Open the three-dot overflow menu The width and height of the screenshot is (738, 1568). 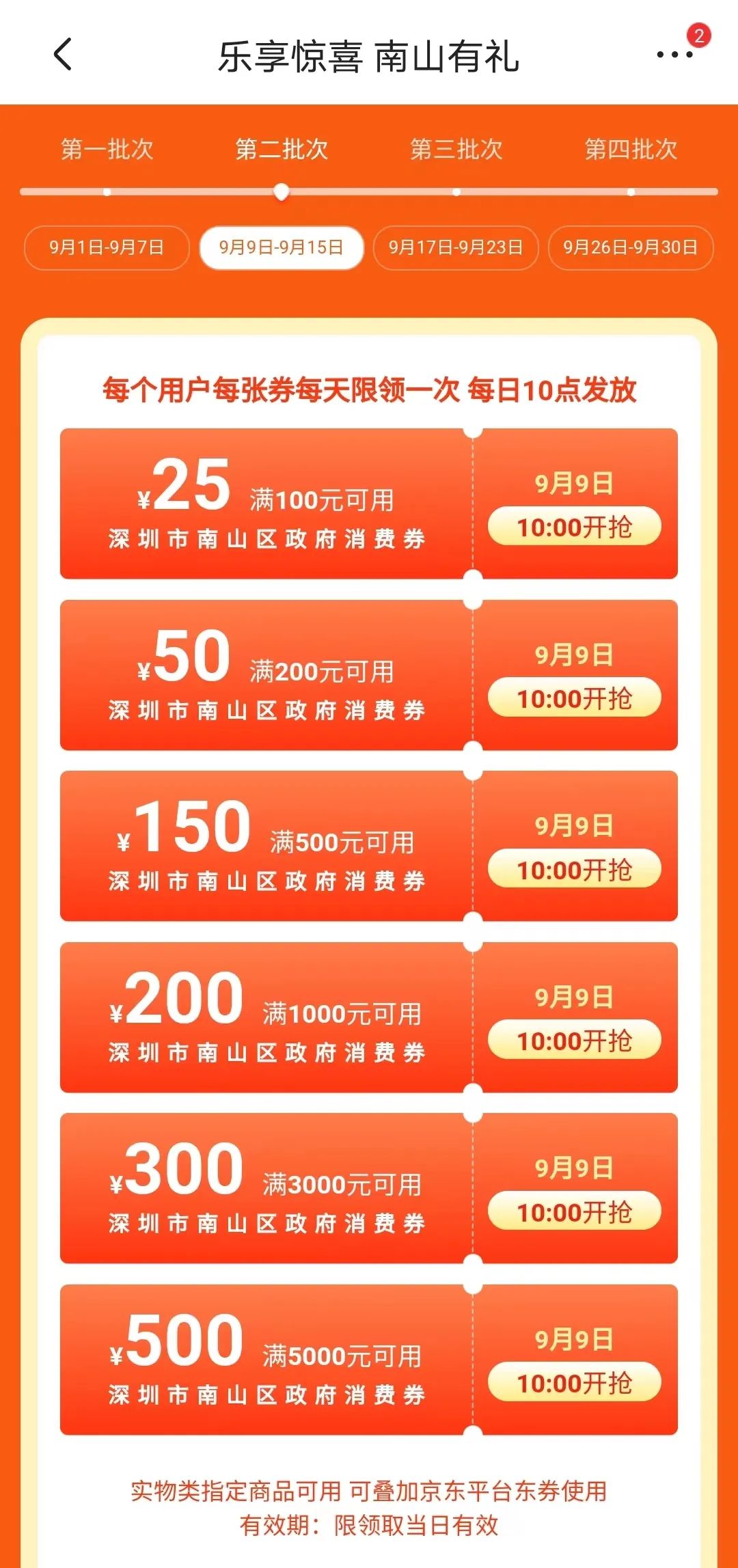point(674,55)
